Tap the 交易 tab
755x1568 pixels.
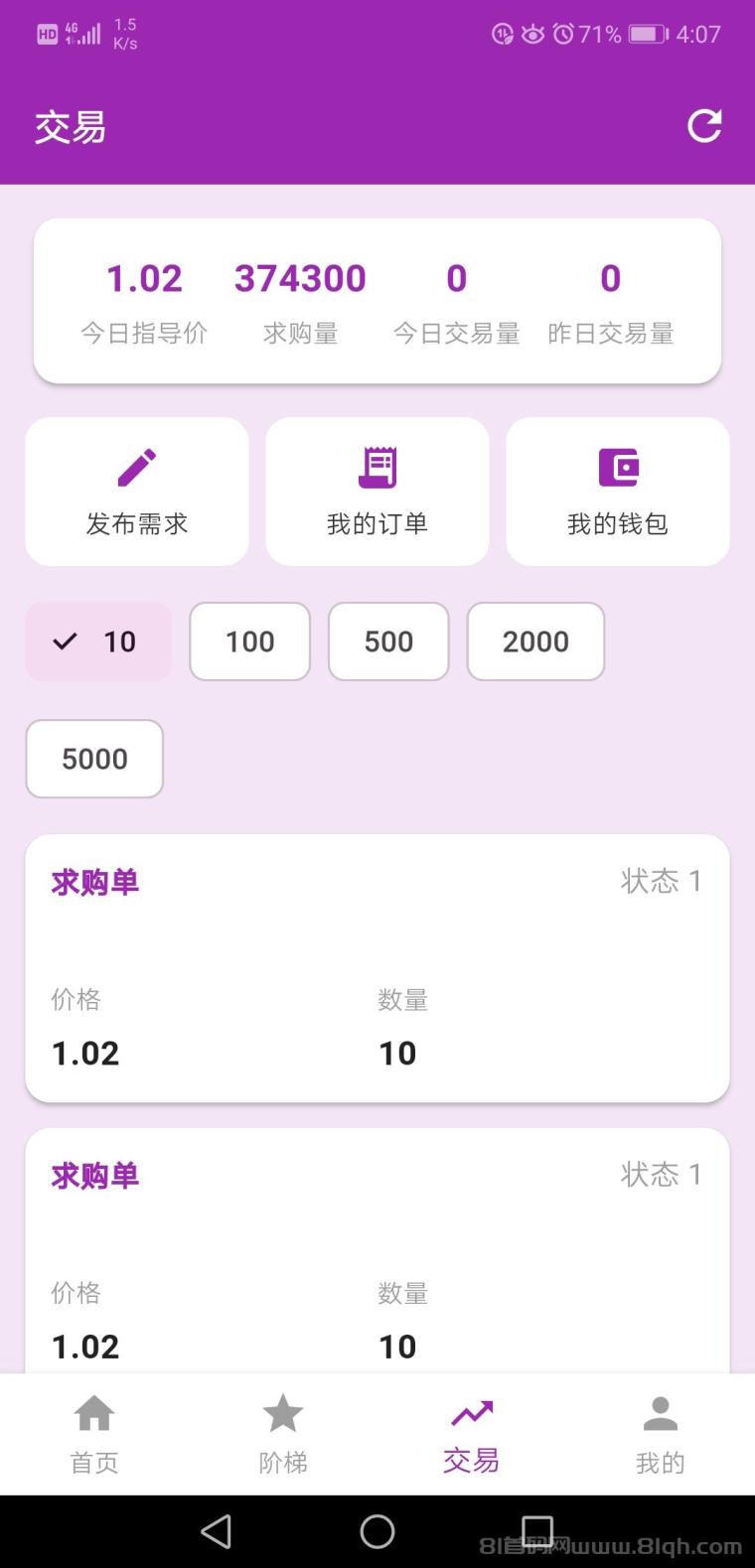(x=471, y=1434)
